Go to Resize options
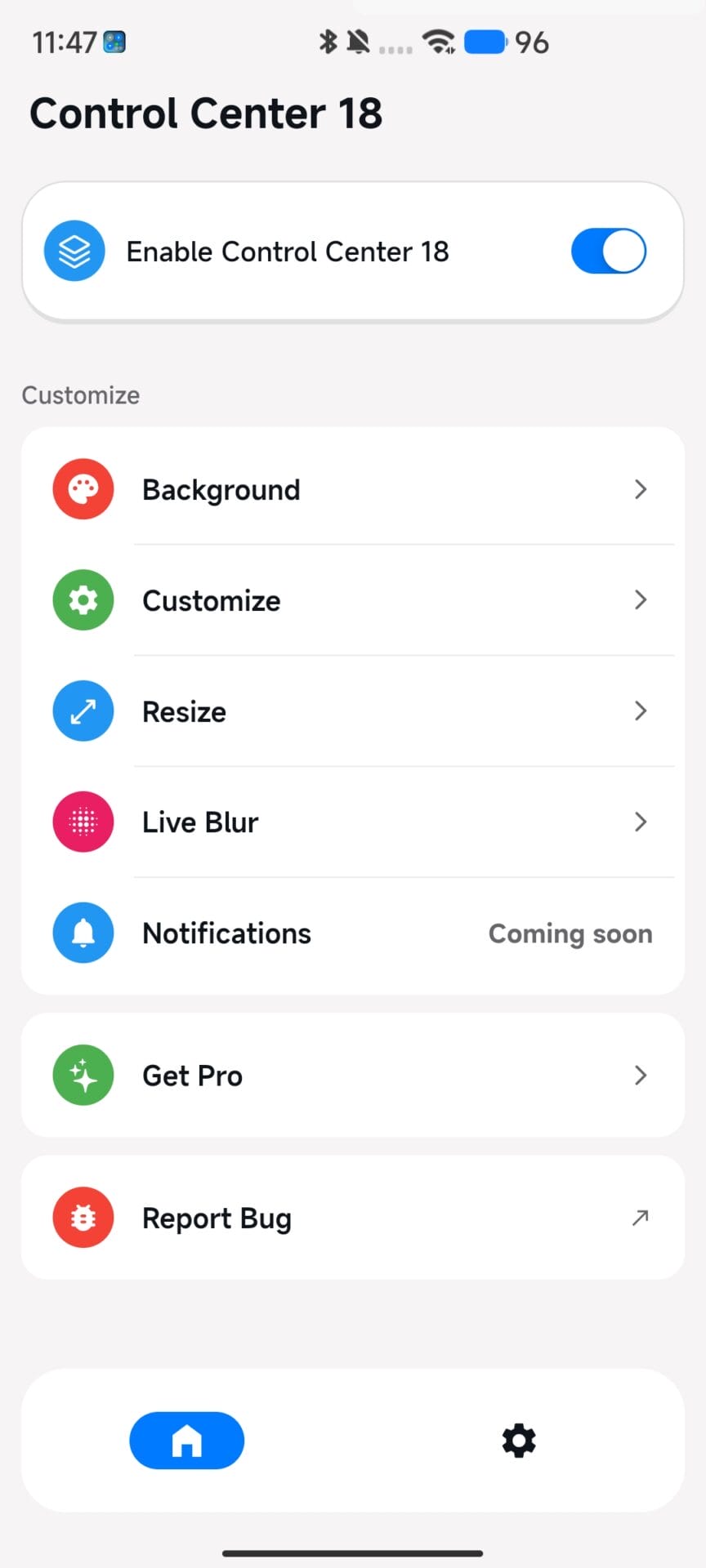The width and height of the screenshot is (706, 1568). (x=353, y=711)
